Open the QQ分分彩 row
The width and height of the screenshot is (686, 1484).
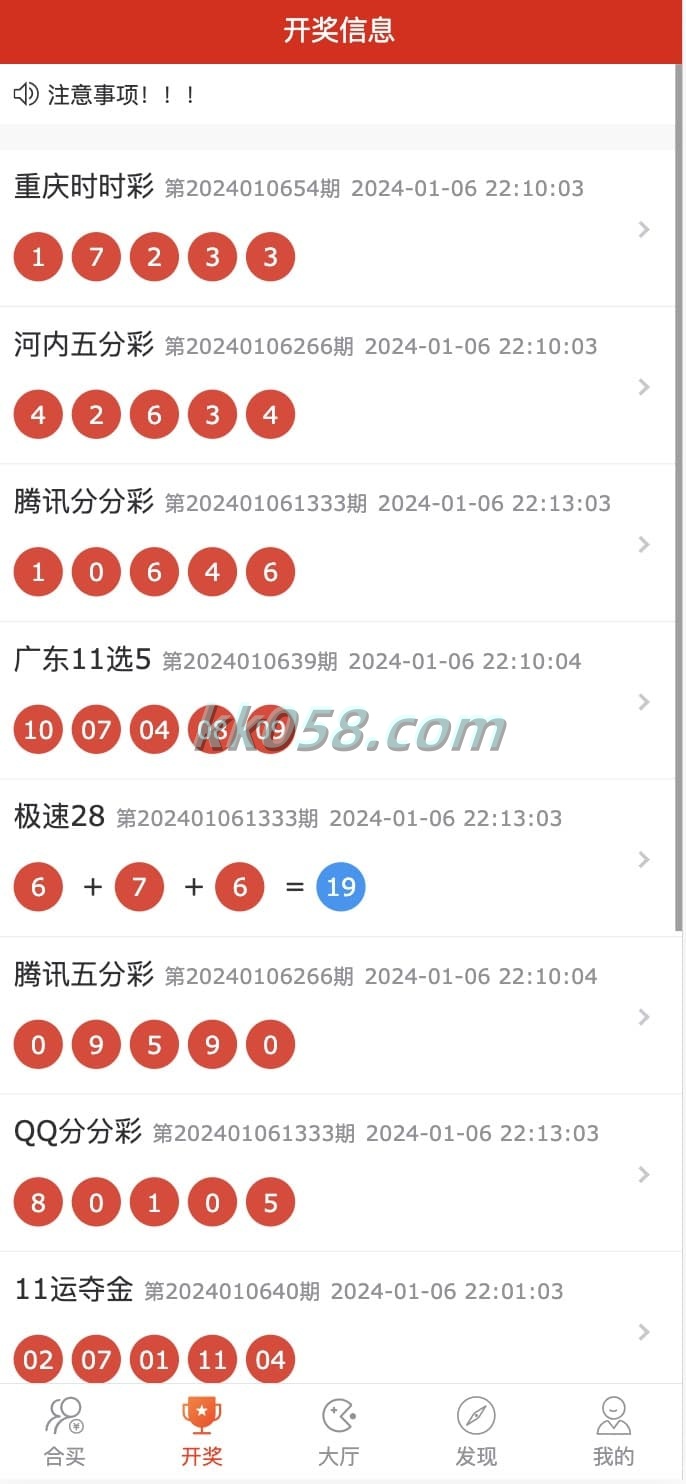point(340,1173)
